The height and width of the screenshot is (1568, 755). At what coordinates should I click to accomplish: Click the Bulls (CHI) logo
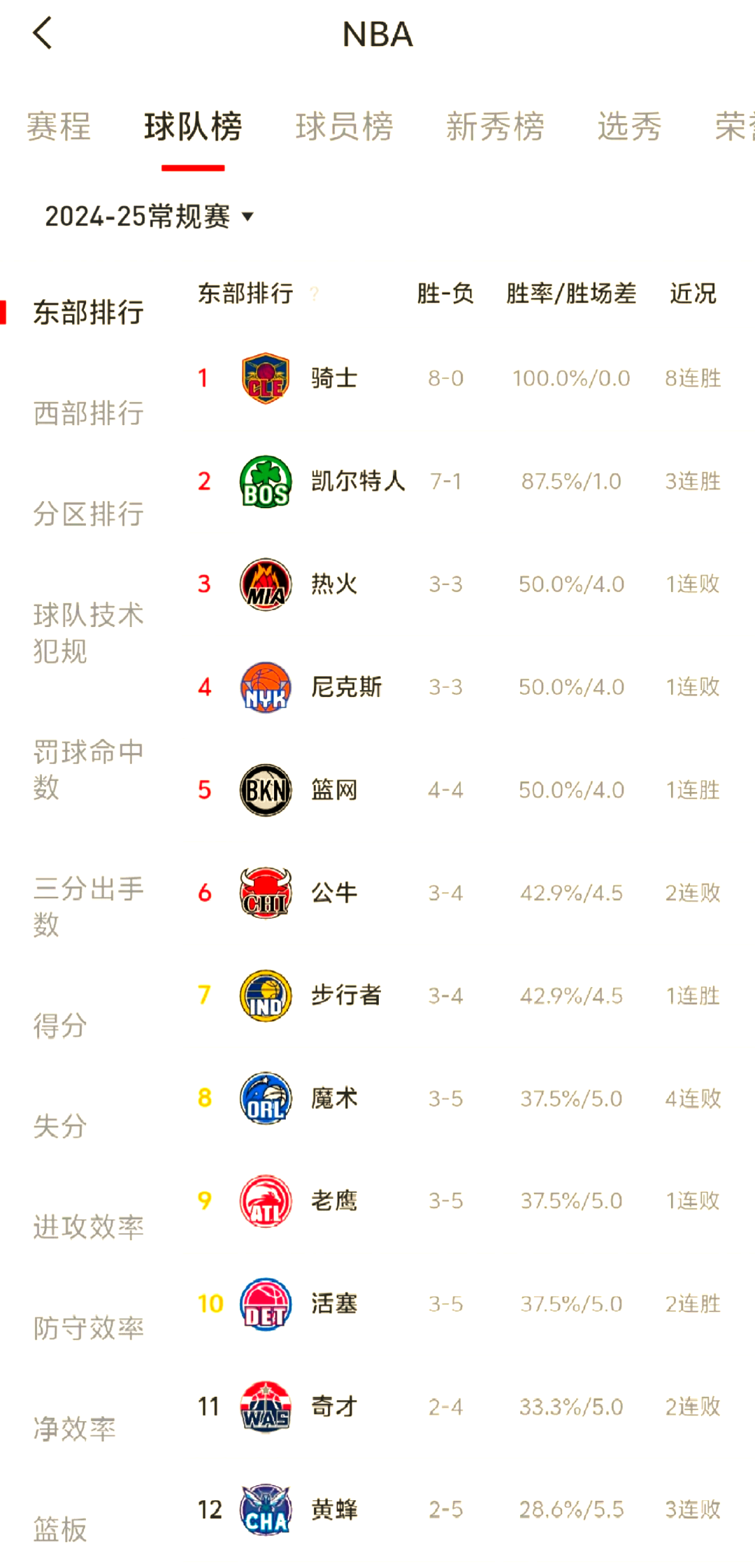click(x=264, y=893)
